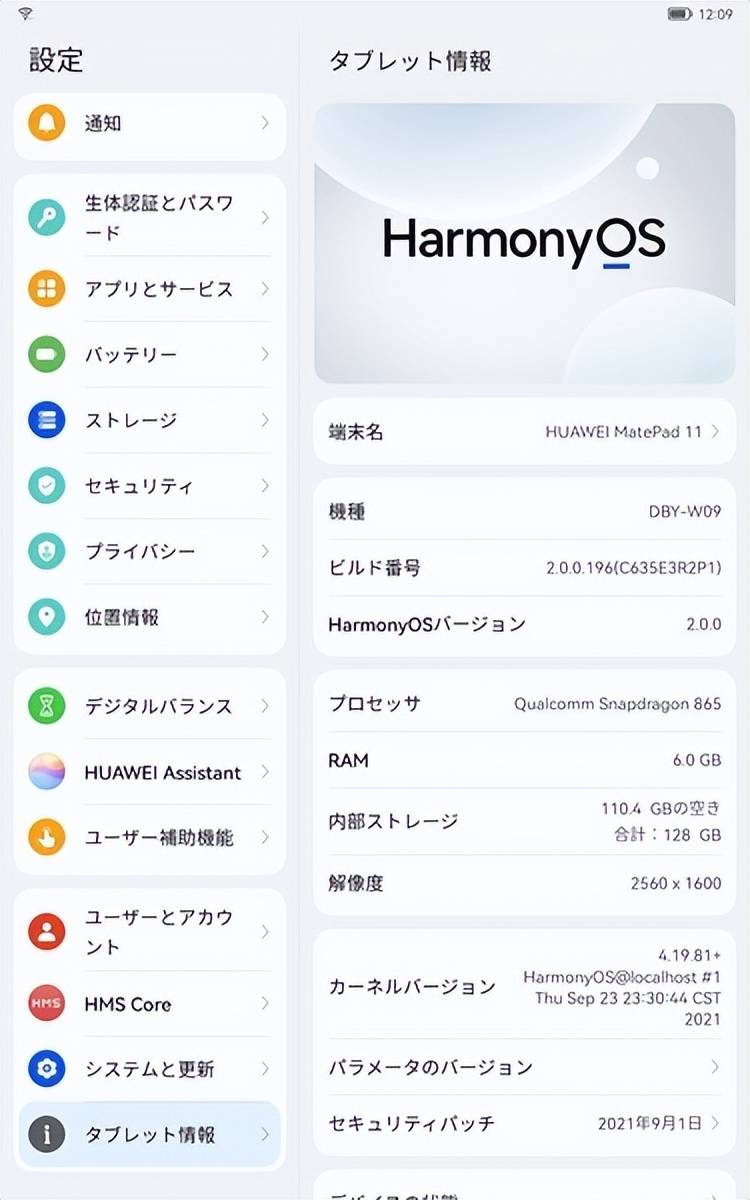
Task: Go to アプリとサービス settings
Action: (150, 289)
